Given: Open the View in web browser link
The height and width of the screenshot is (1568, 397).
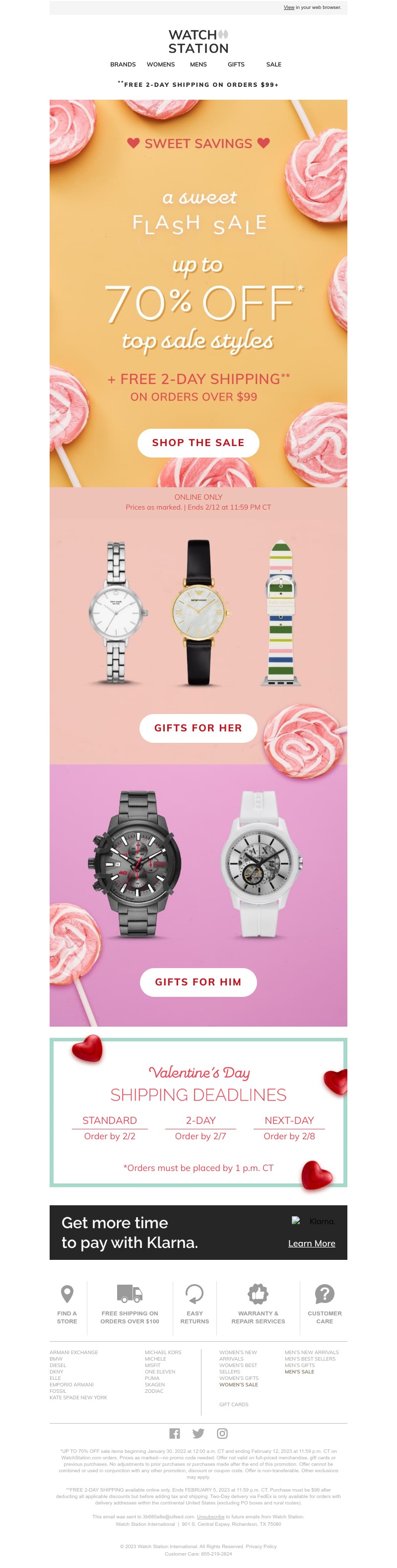Looking at the screenshot, I should tap(289, 7).
